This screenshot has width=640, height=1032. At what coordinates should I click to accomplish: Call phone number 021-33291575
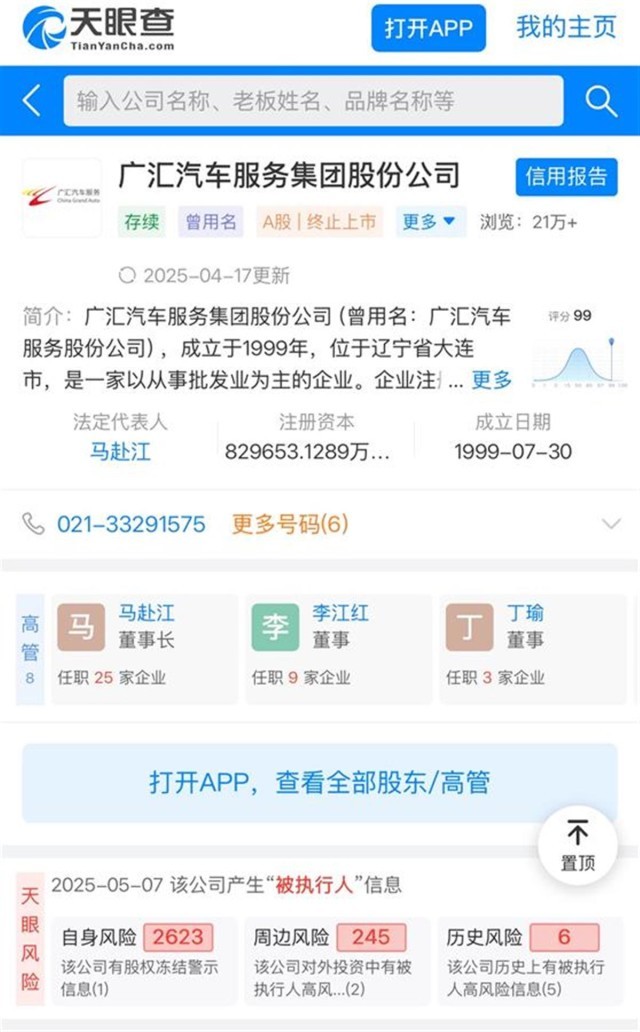[131, 524]
